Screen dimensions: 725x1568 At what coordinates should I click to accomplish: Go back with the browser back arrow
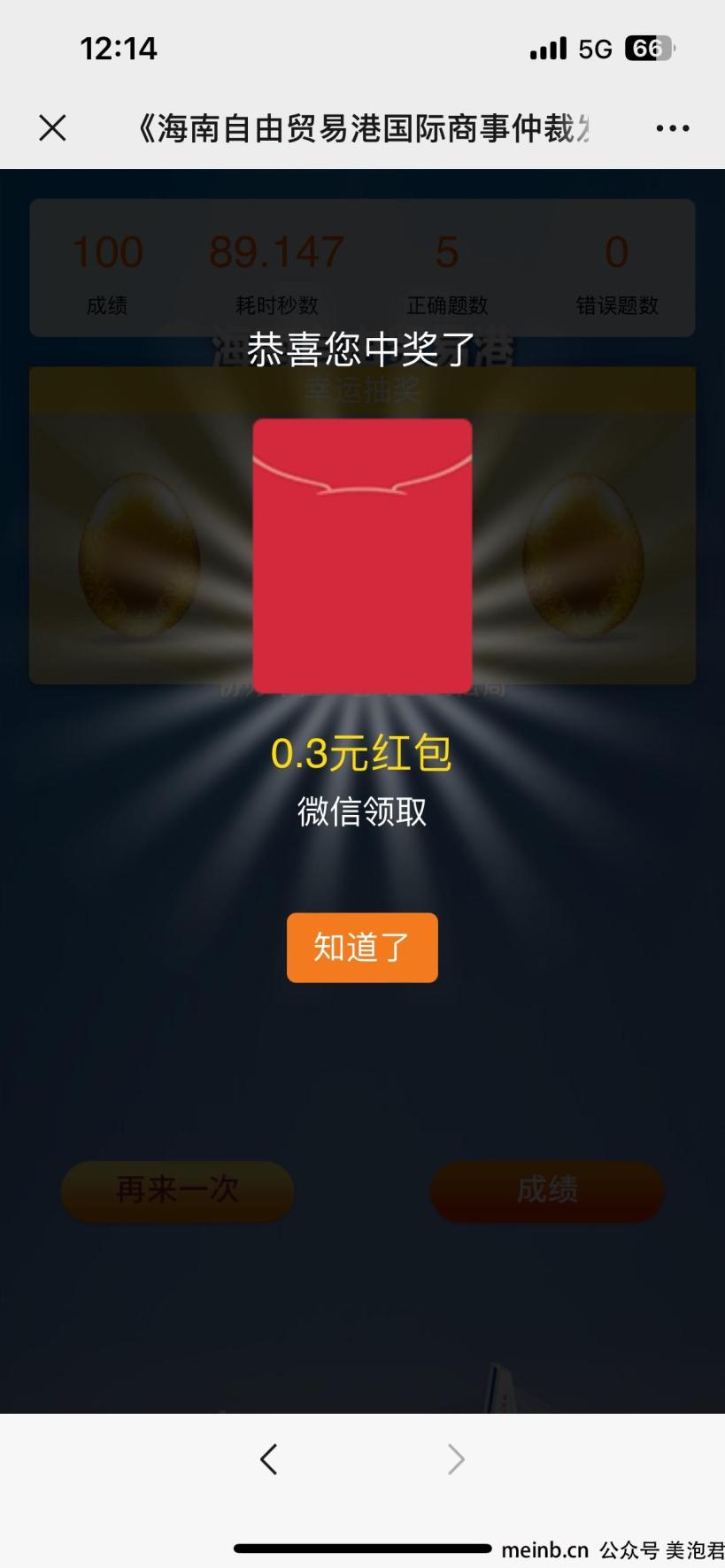click(269, 1459)
